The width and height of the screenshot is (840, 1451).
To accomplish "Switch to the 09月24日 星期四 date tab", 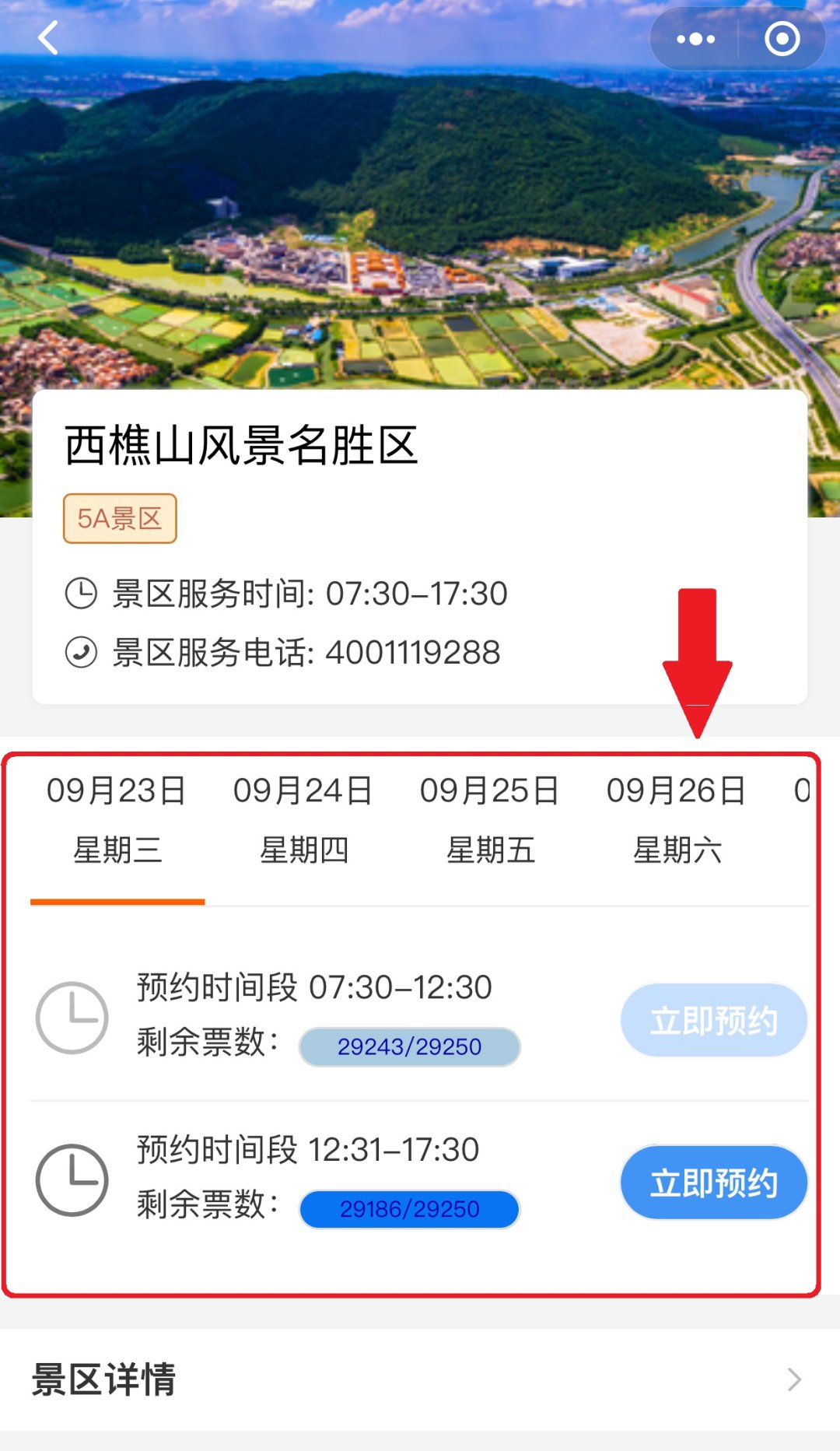I will 303,820.
